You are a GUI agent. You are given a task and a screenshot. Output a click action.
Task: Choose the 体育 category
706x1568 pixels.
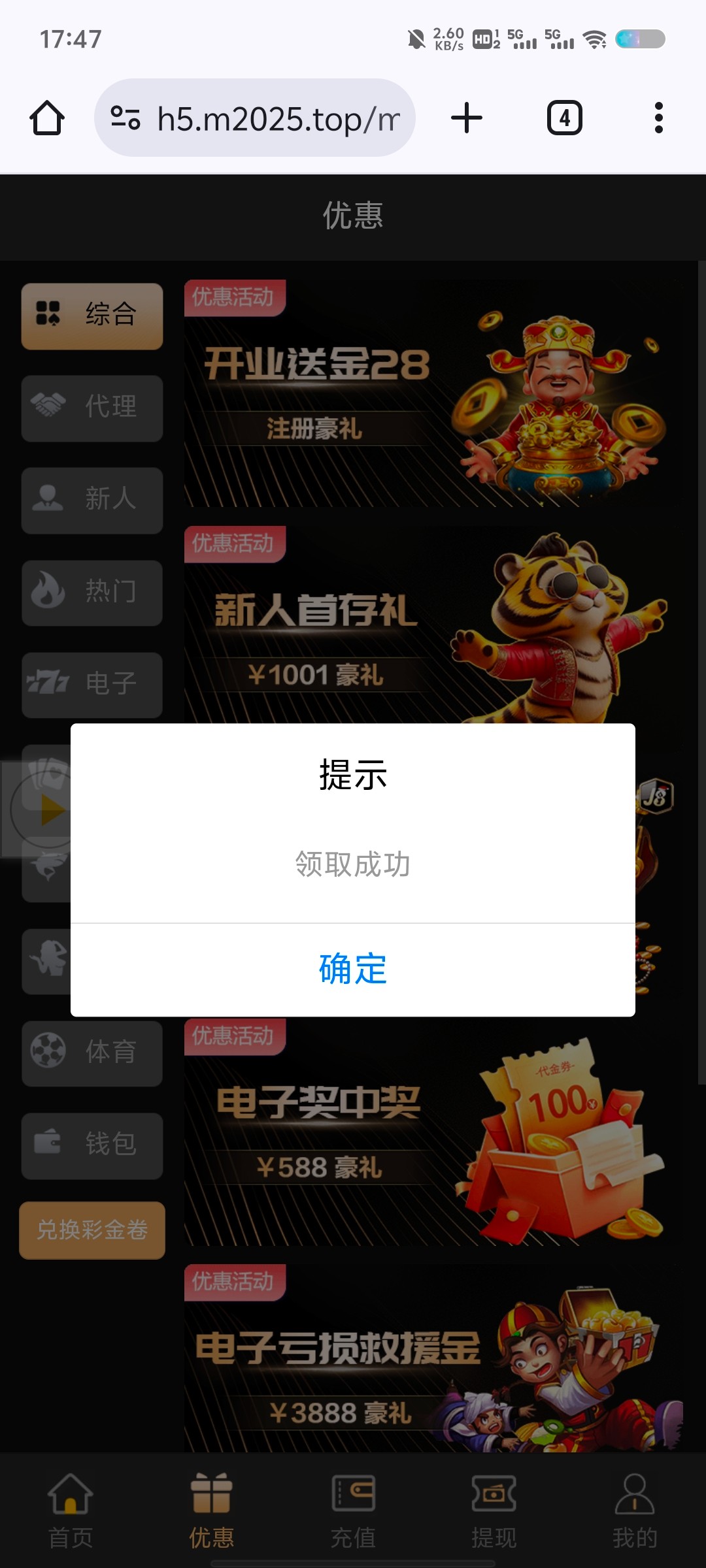(92, 1054)
